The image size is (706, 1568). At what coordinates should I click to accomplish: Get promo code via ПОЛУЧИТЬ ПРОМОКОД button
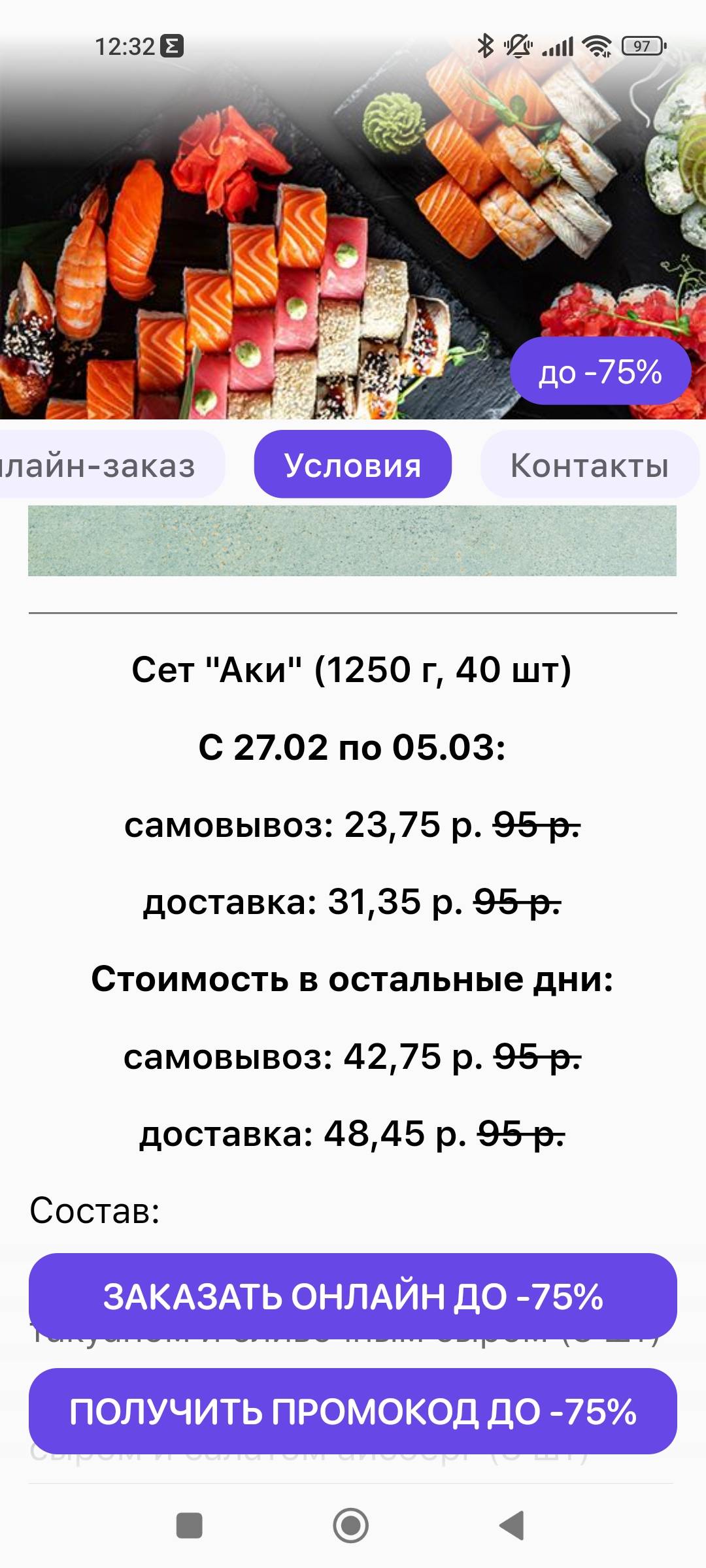point(352,1411)
